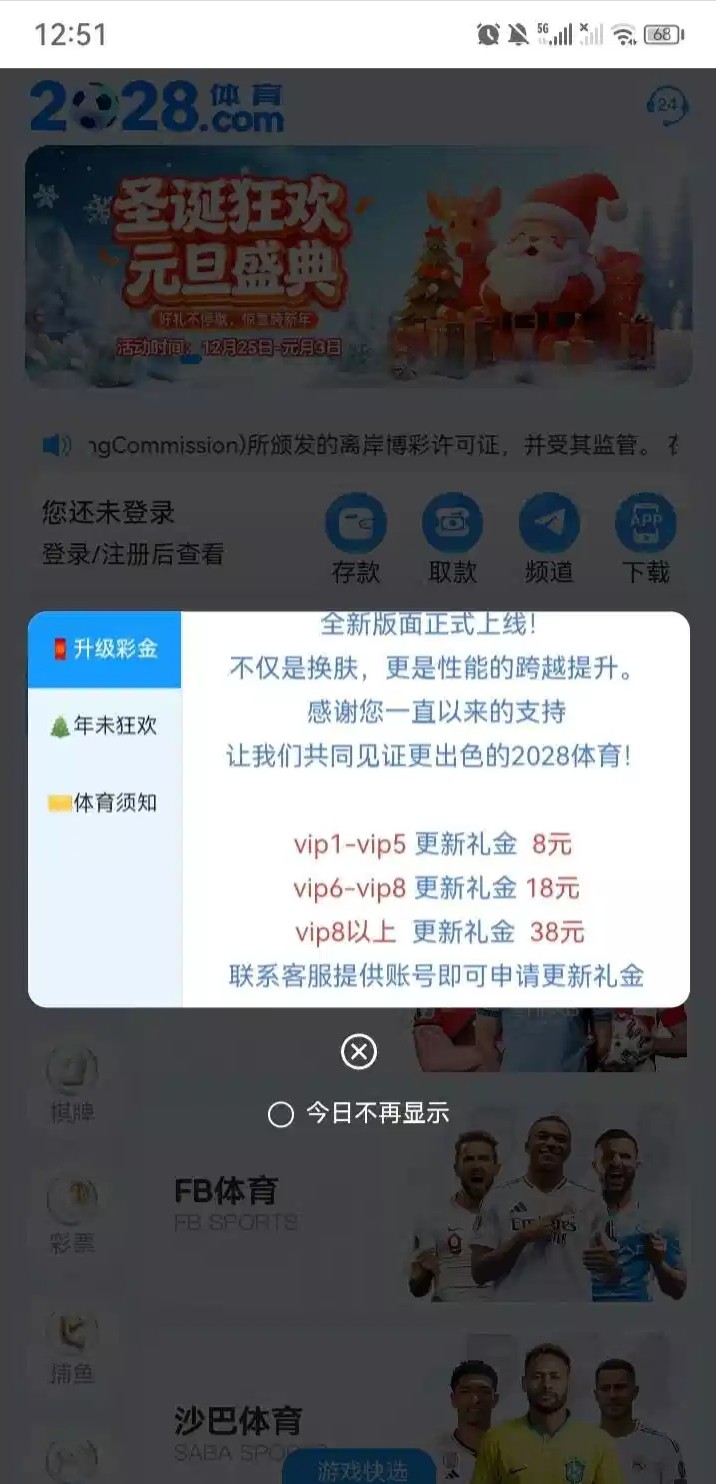Screen dimensions: 716x1484
Task: Close the announcement popup
Action: pyautogui.click(x=359, y=1051)
